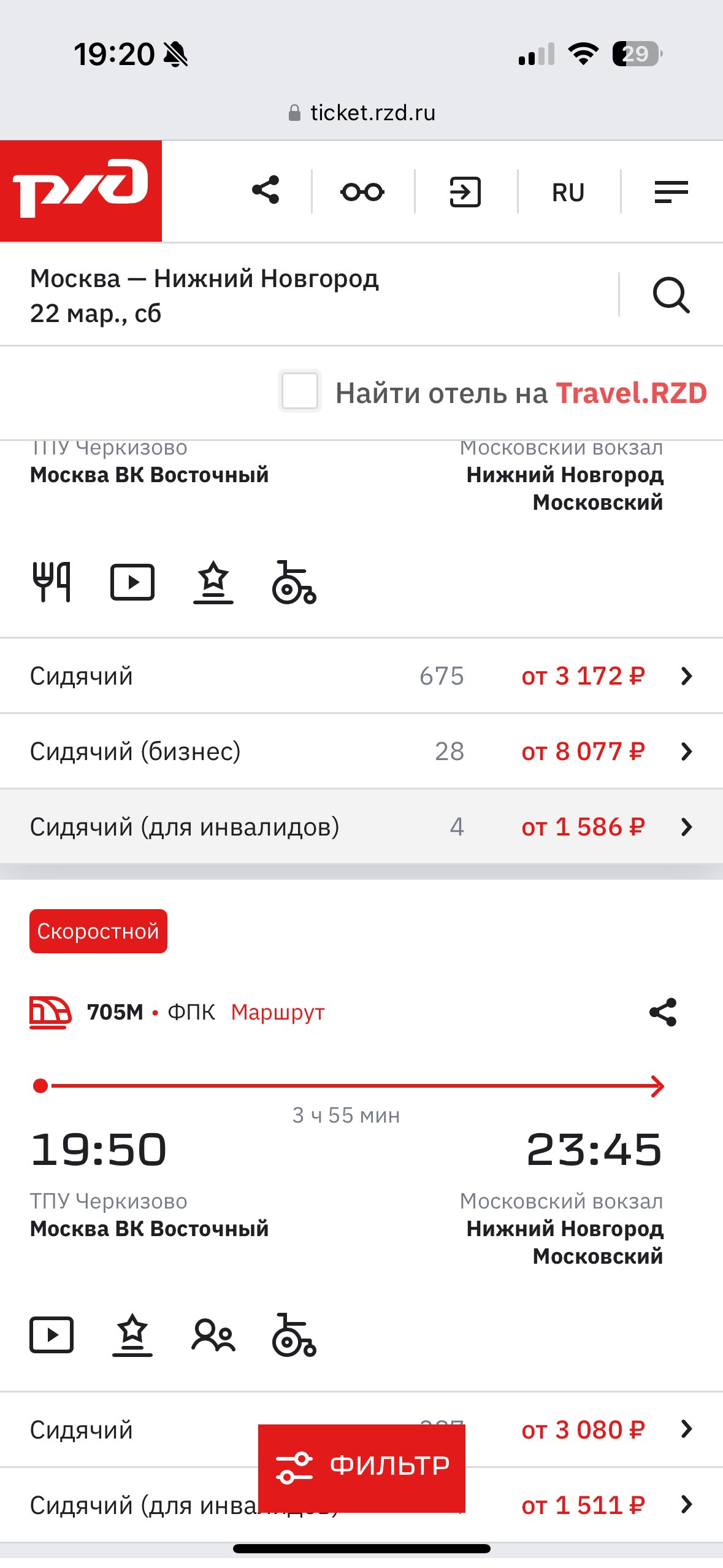Tap the ticket.rzd.ru address bar

[362, 112]
